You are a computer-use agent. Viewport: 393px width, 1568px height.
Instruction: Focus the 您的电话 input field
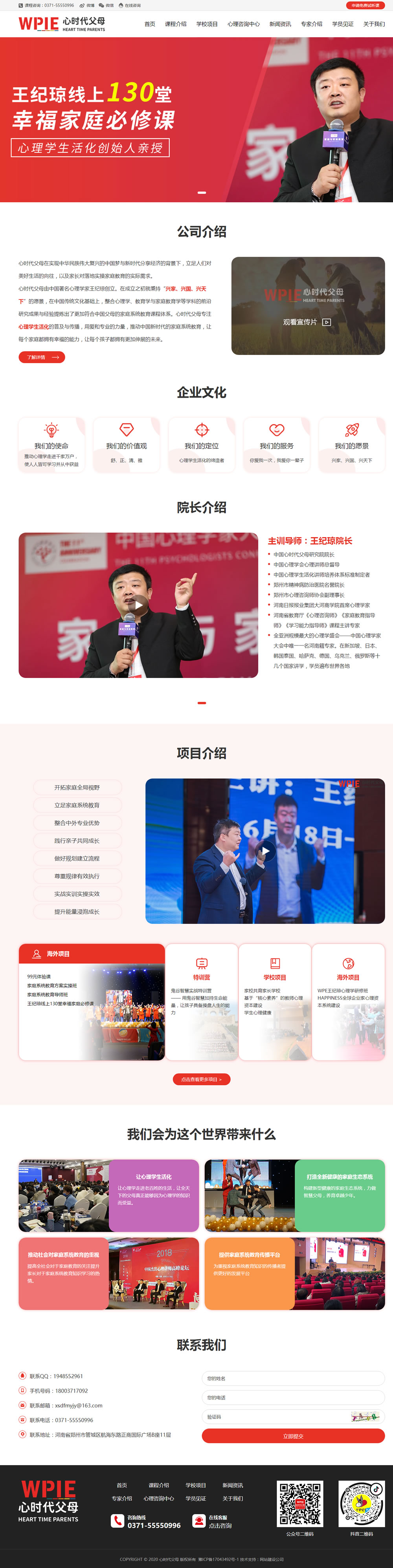tap(293, 1398)
